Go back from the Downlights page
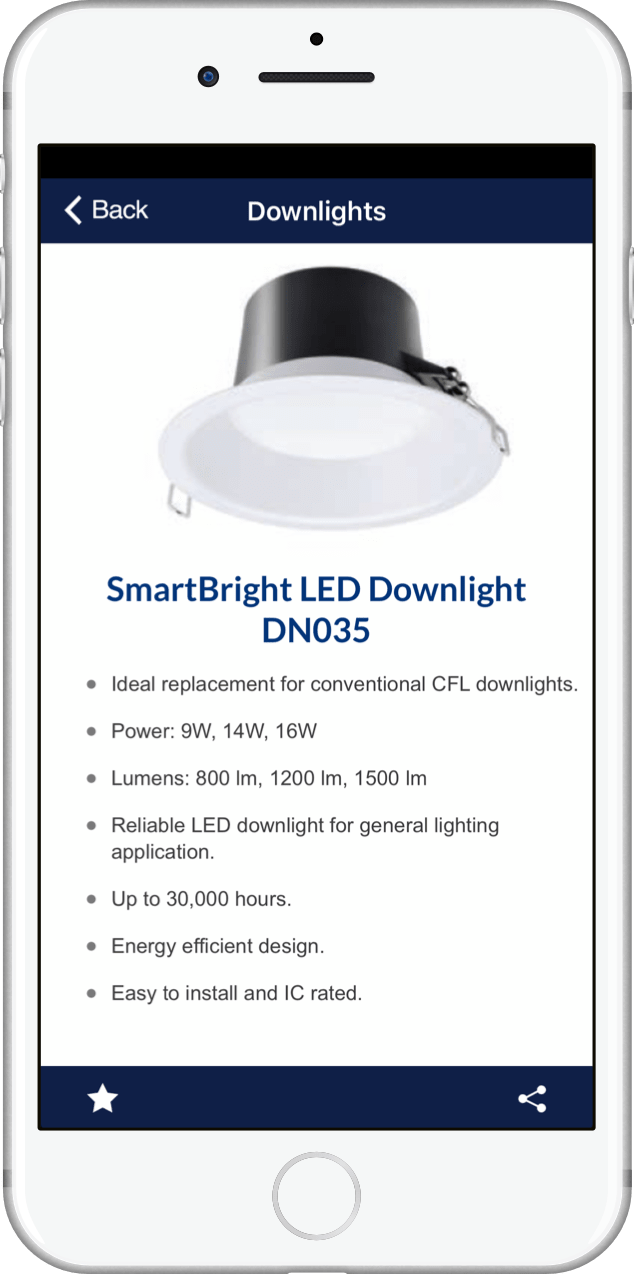 pos(106,210)
